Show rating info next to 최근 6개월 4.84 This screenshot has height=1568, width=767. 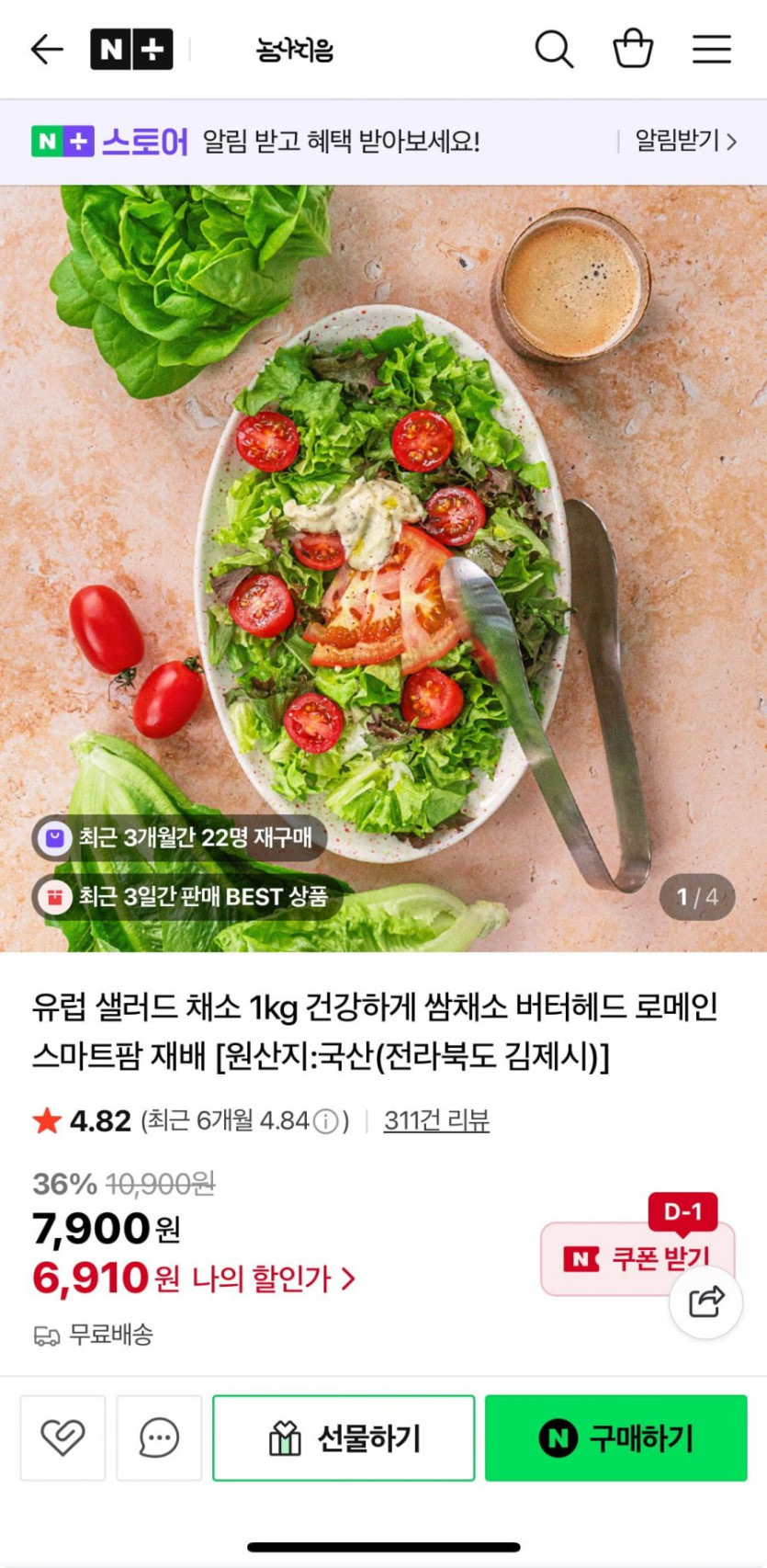[325, 1121]
